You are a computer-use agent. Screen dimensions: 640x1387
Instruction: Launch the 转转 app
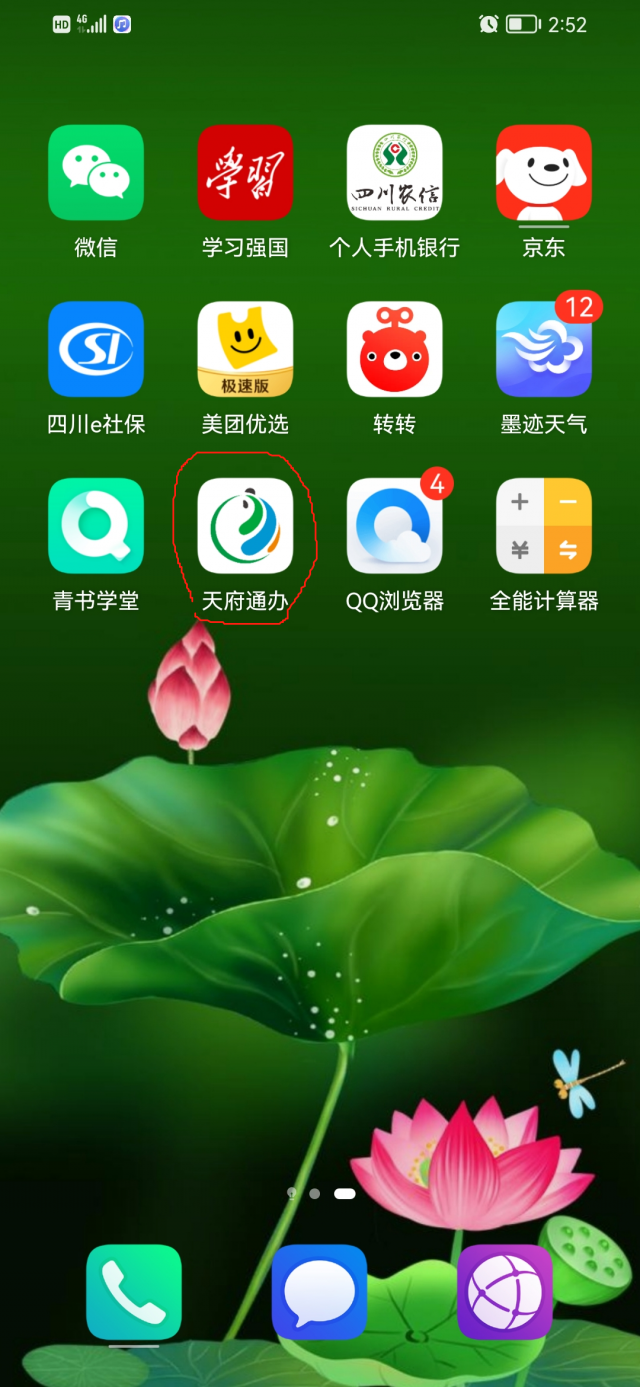[394, 349]
